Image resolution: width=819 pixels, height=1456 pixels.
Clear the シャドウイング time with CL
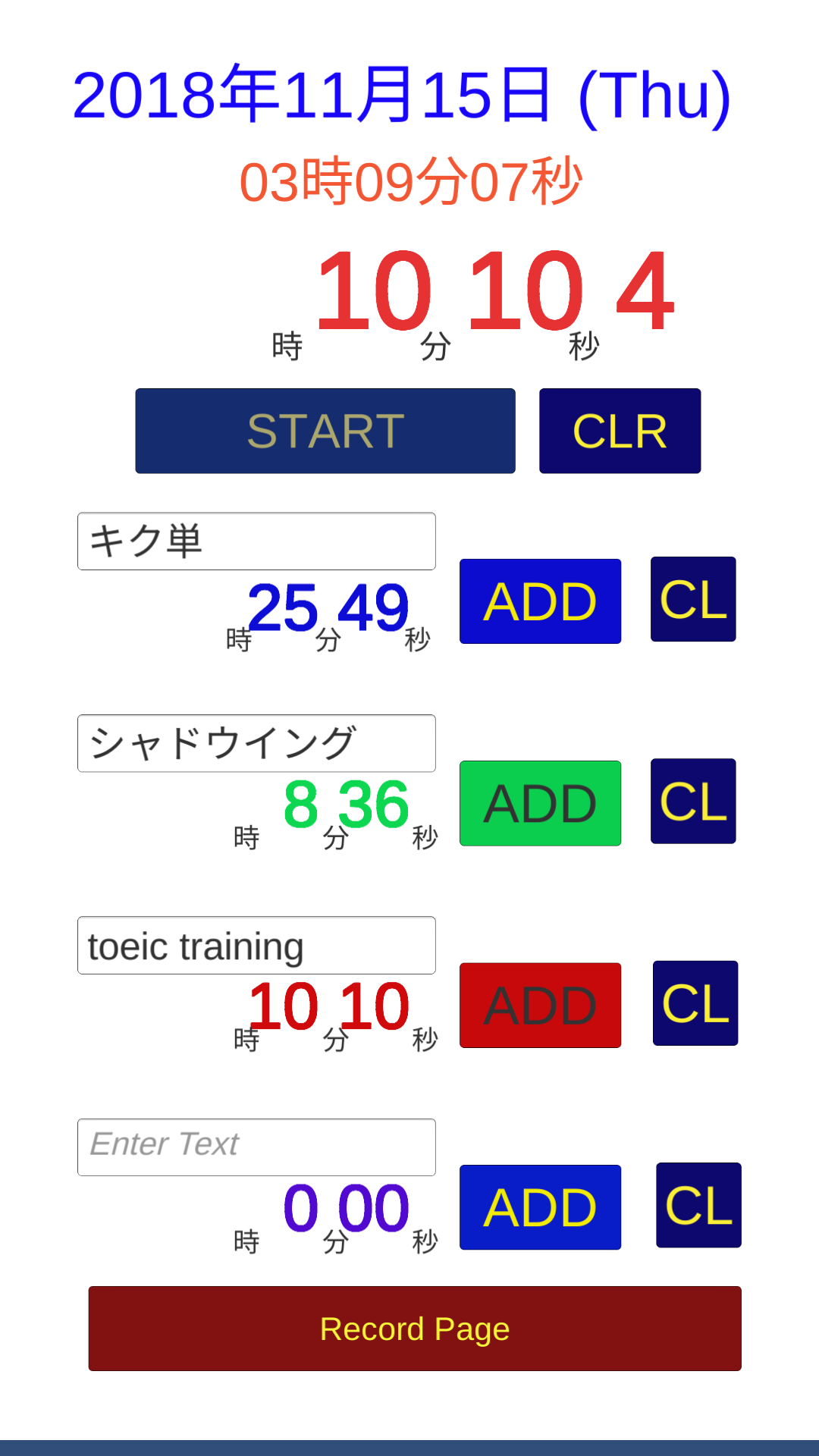click(693, 801)
